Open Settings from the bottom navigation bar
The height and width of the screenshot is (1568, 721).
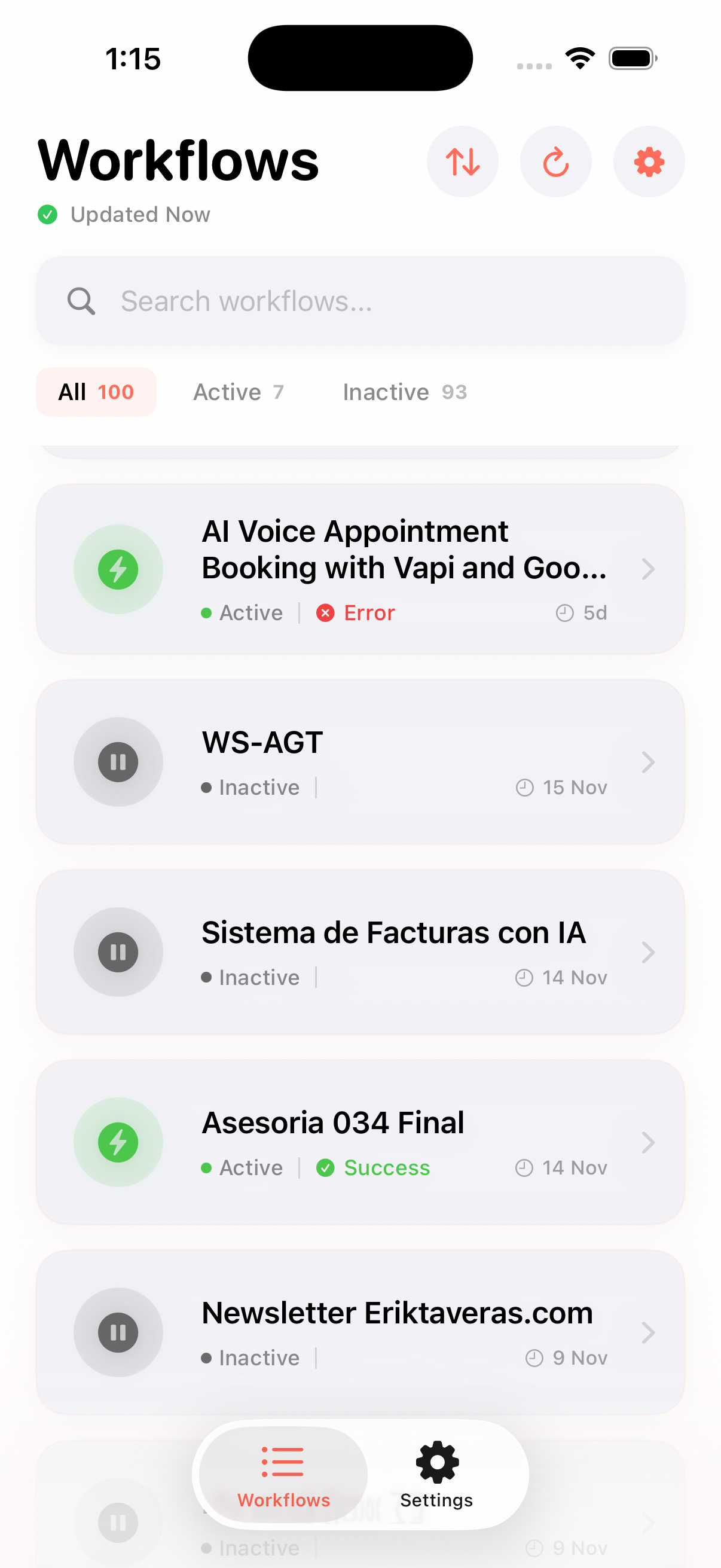(x=436, y=1473)
